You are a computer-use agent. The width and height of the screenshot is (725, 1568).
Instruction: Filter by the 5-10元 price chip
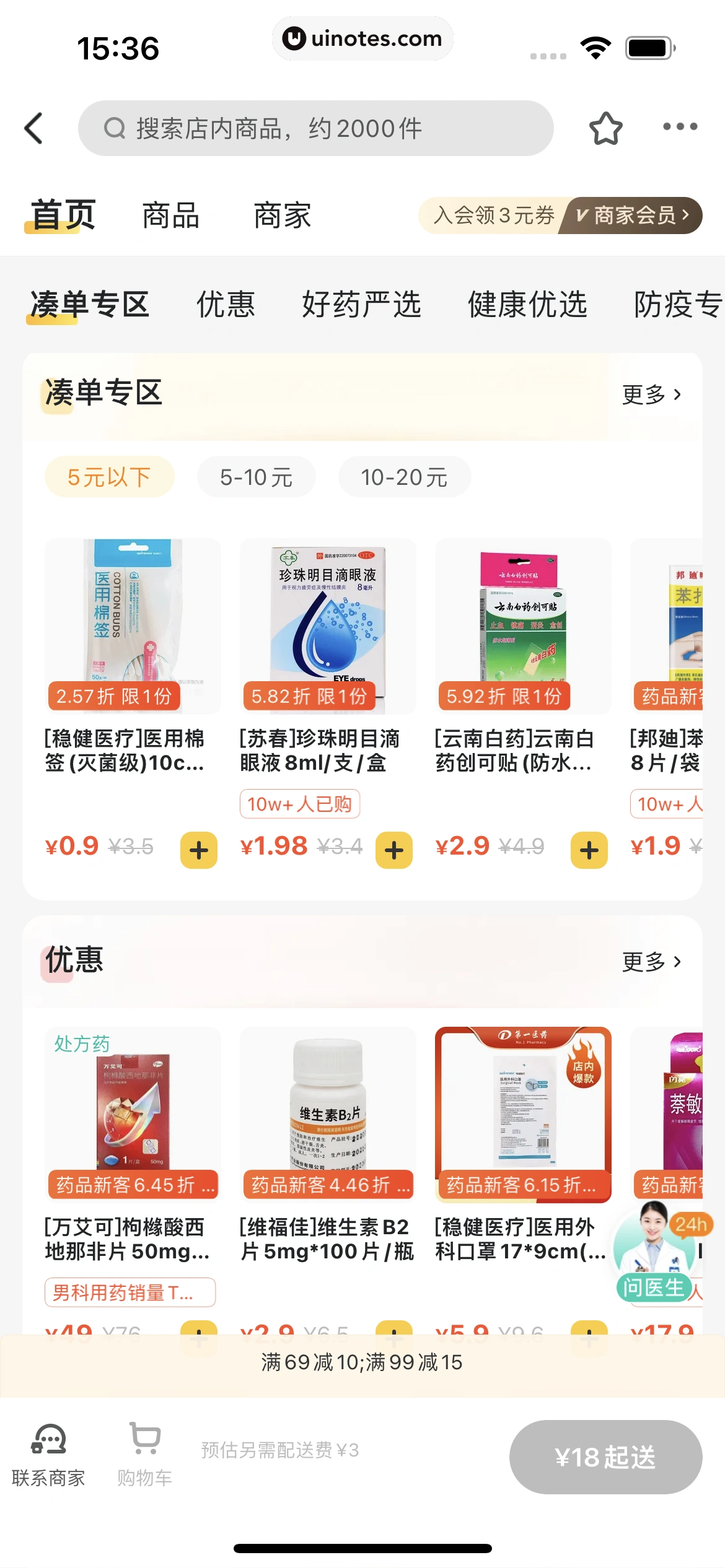tap(256, 477)
